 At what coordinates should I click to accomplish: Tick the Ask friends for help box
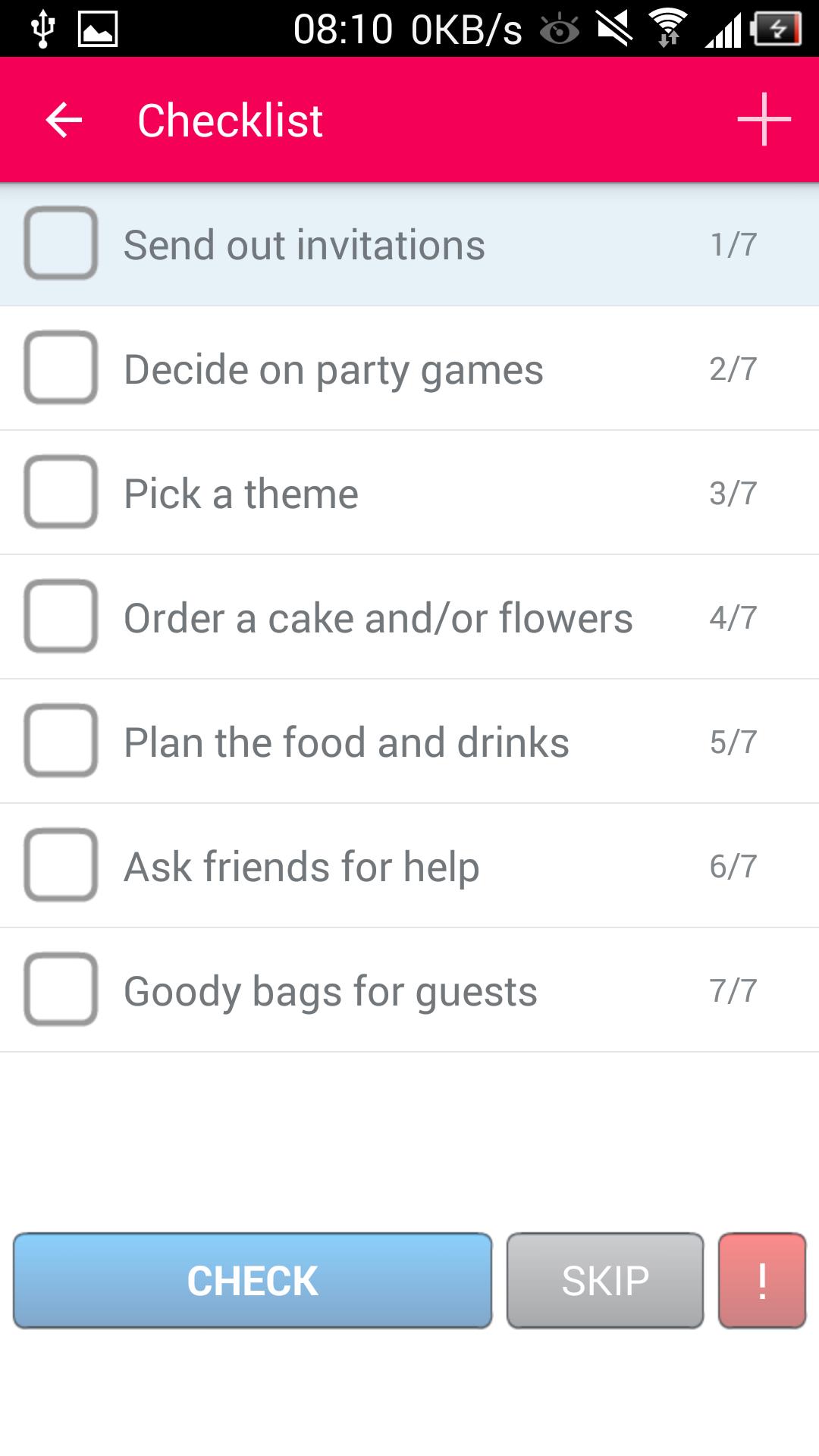point(61,865)
